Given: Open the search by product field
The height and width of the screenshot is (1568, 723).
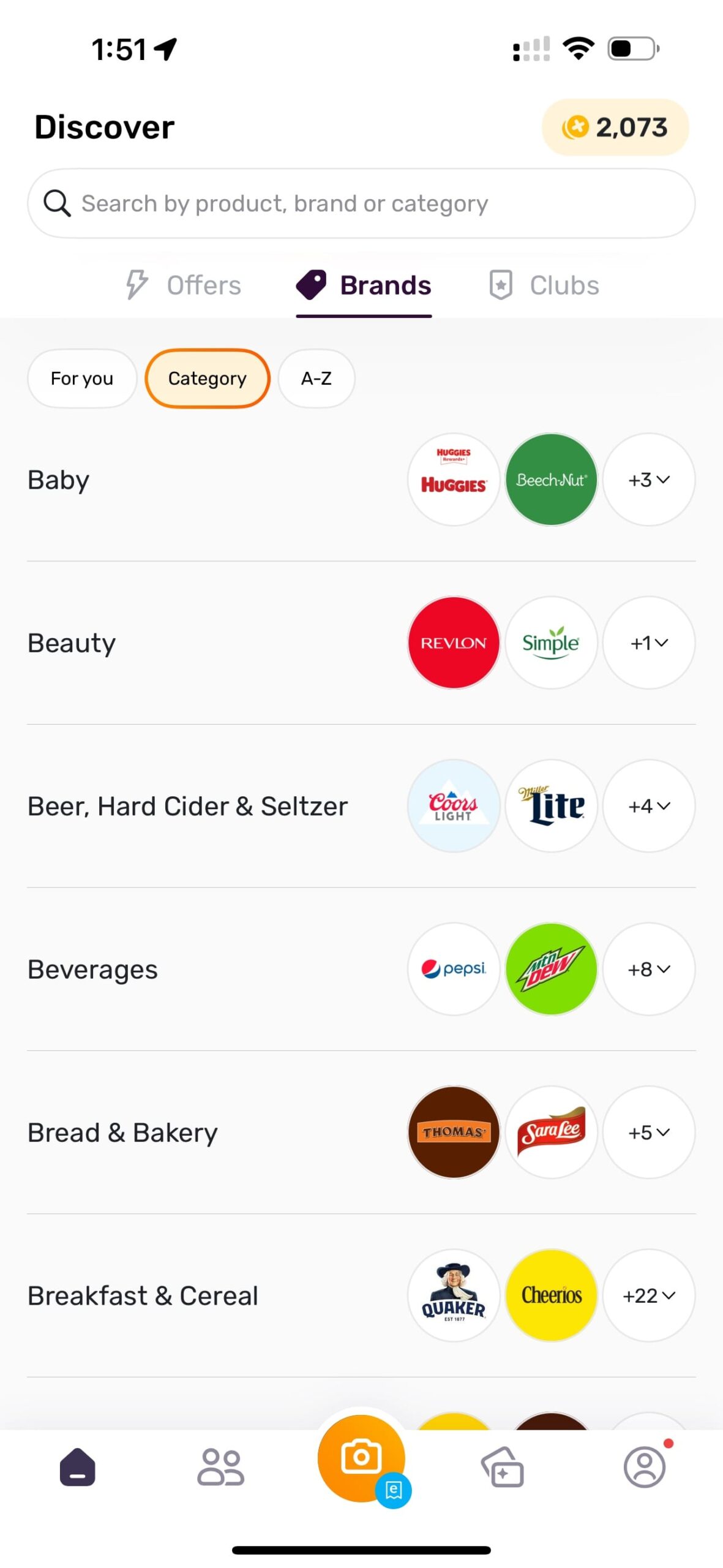Looking at the screenshot, I should click(361, 203).
